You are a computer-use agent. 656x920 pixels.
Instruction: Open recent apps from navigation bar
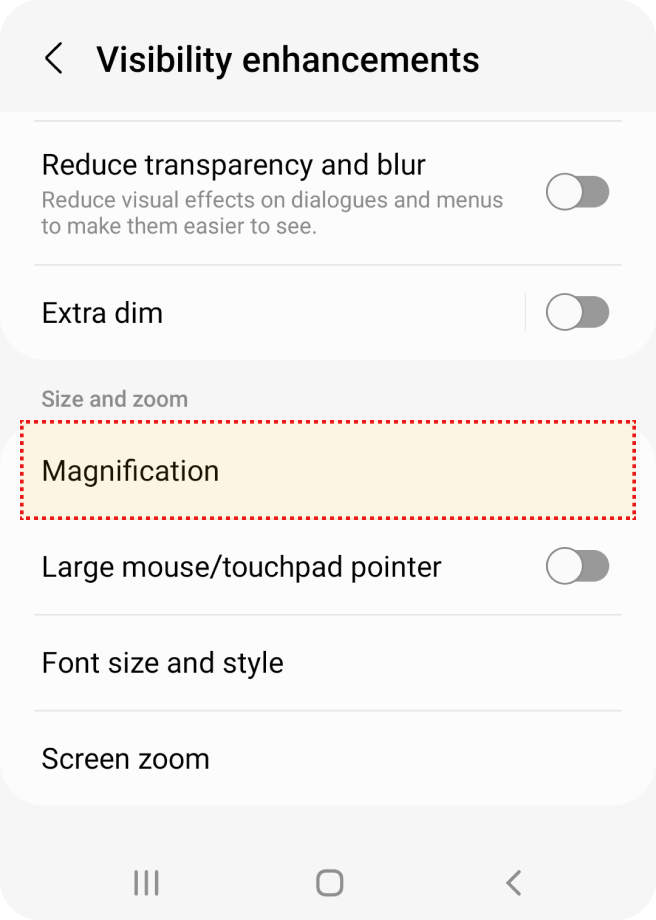[146, 882]
